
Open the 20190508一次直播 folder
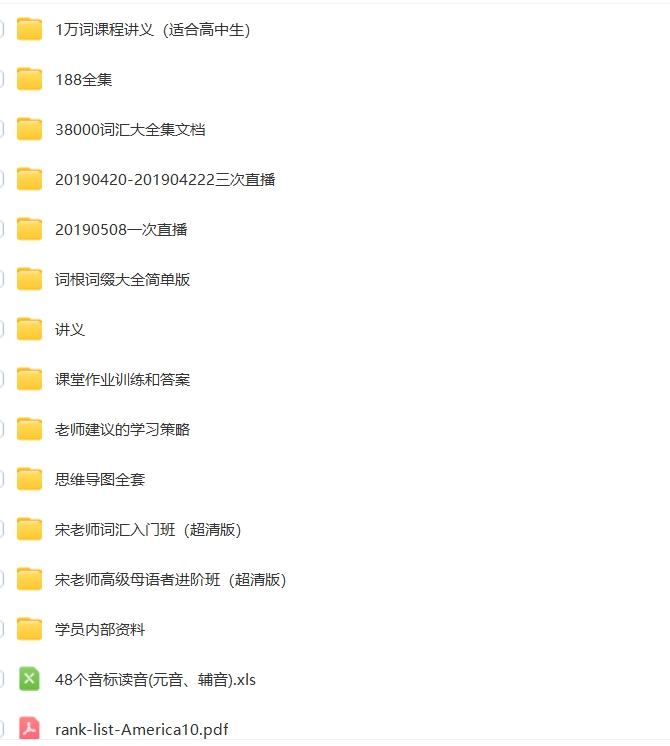[121, 230]
